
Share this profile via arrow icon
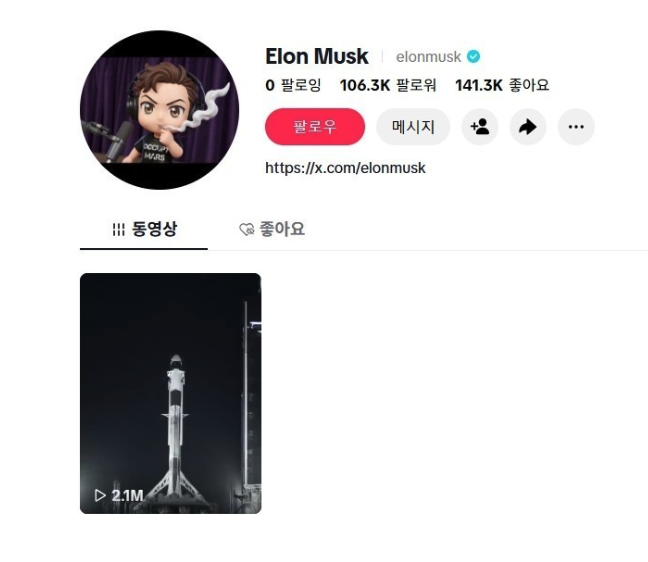528,127
